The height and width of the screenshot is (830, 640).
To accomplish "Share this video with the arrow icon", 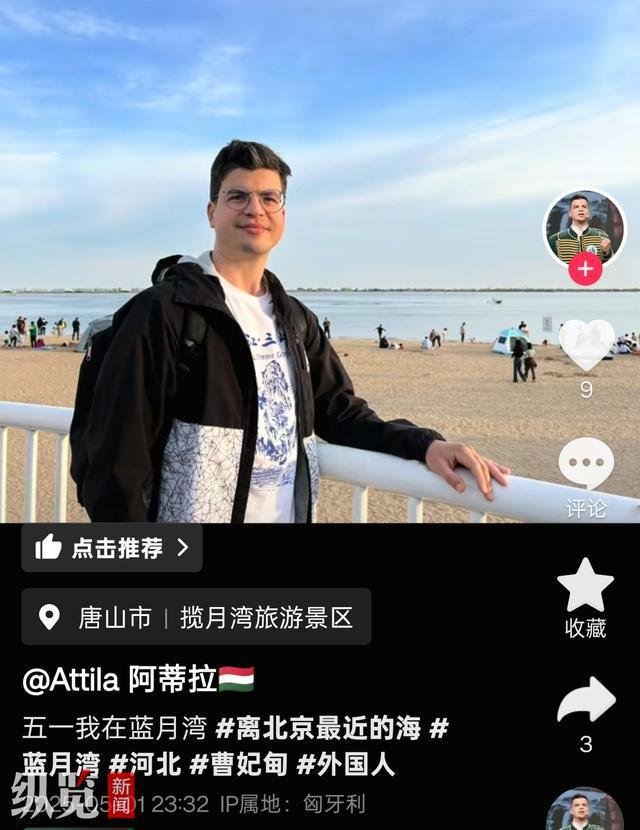I will pyautogui.click(x=585, y=700).
